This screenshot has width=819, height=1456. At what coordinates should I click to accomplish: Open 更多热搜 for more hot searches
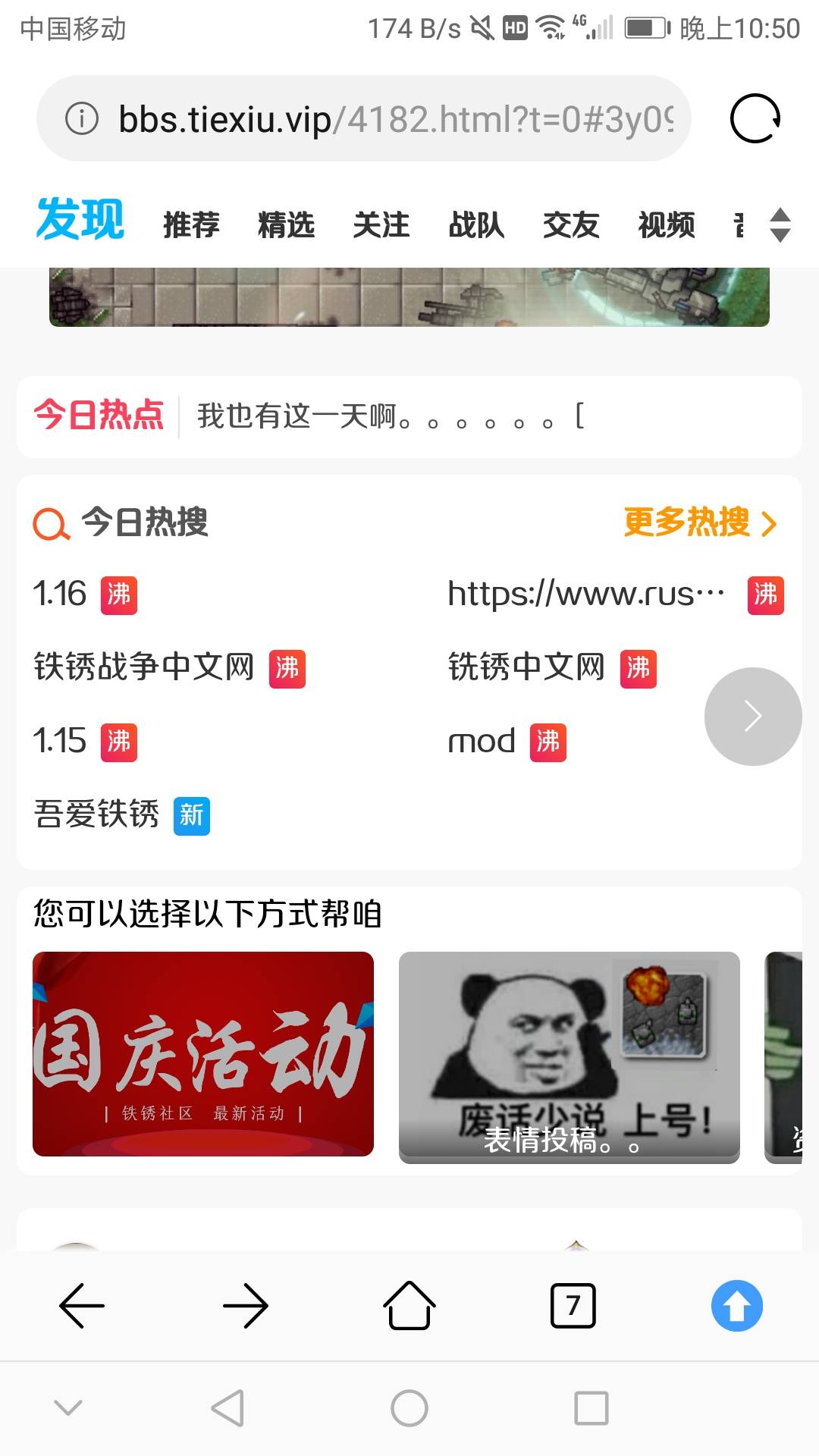point(700,522)
